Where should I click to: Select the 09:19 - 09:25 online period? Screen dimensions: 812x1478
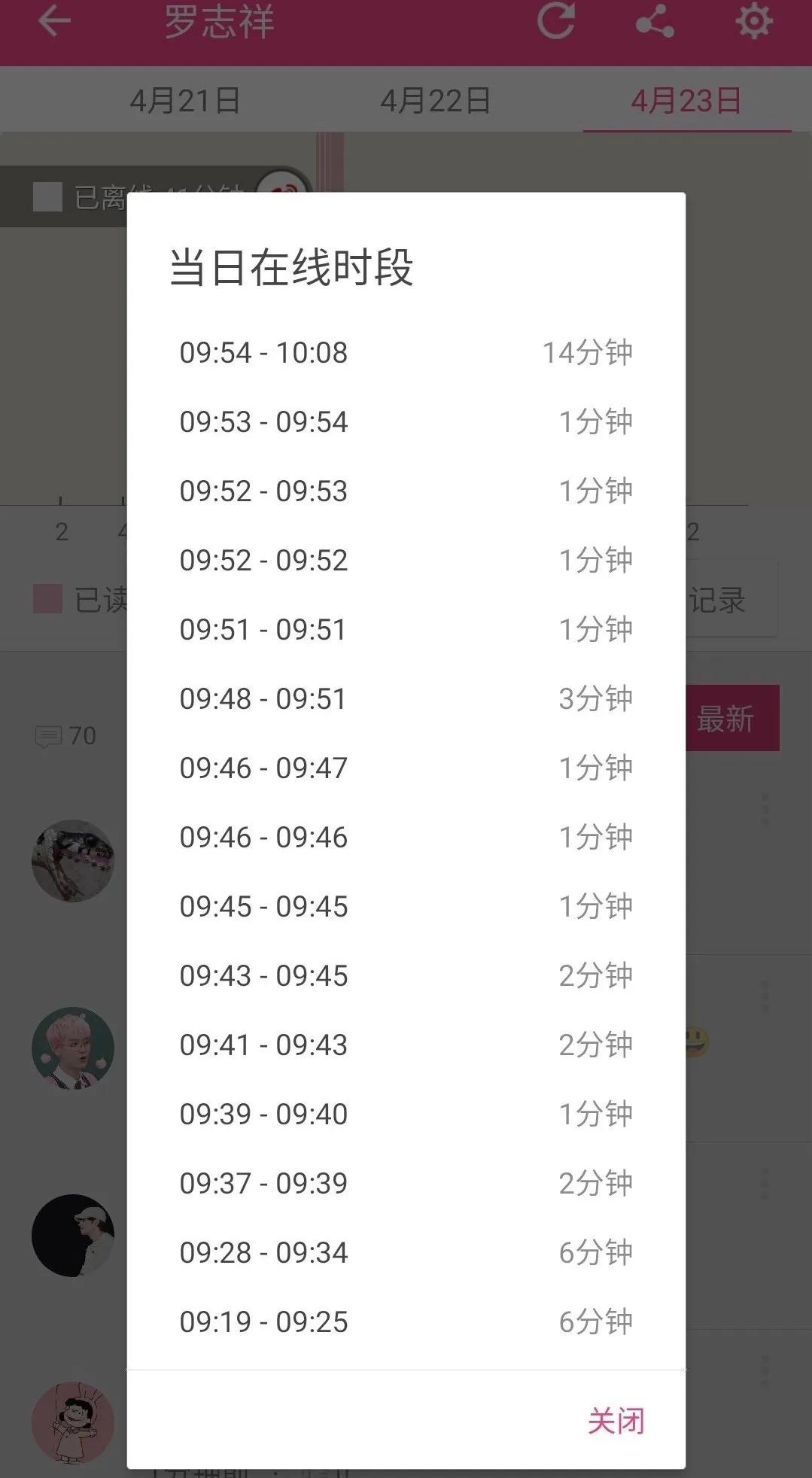coord(264,1321)
